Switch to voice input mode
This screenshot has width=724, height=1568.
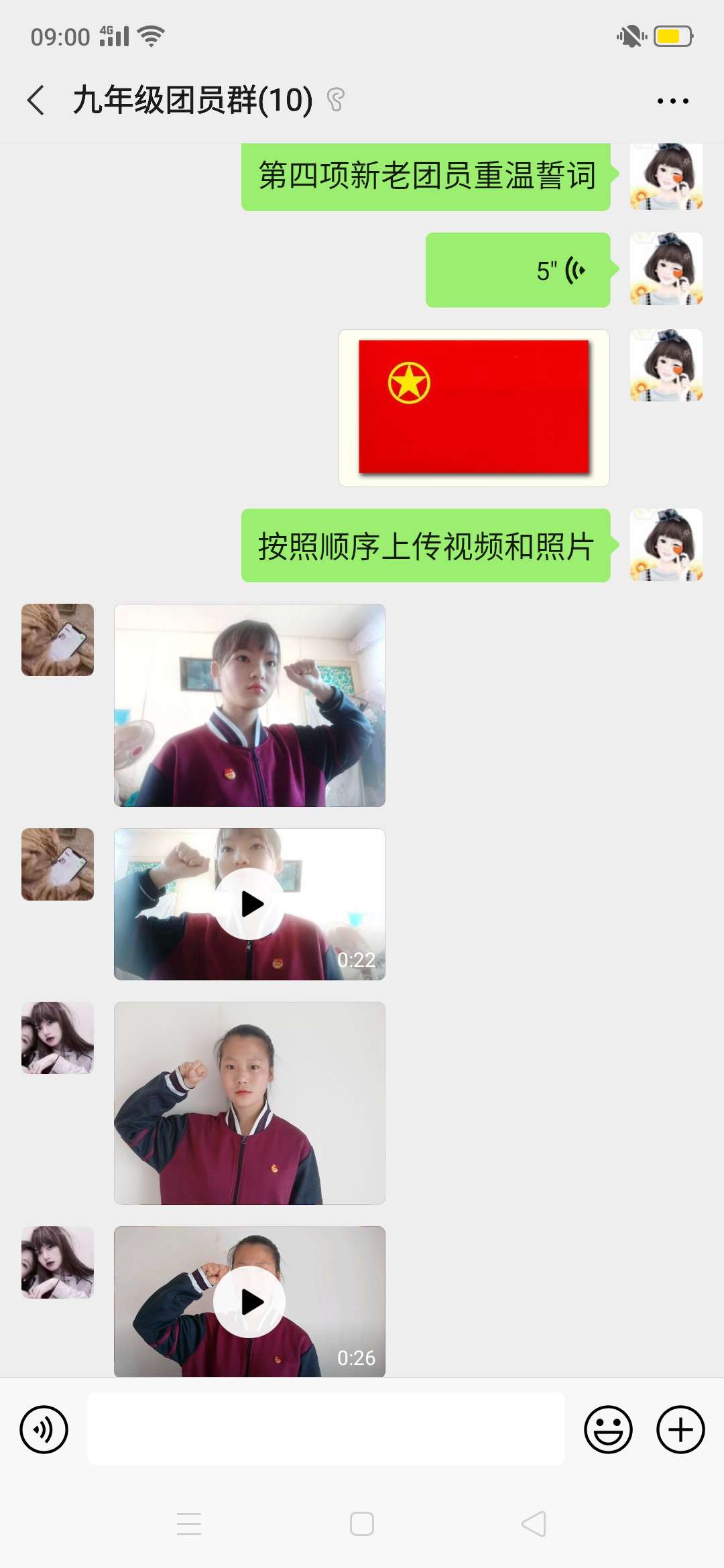point(44,1429)
